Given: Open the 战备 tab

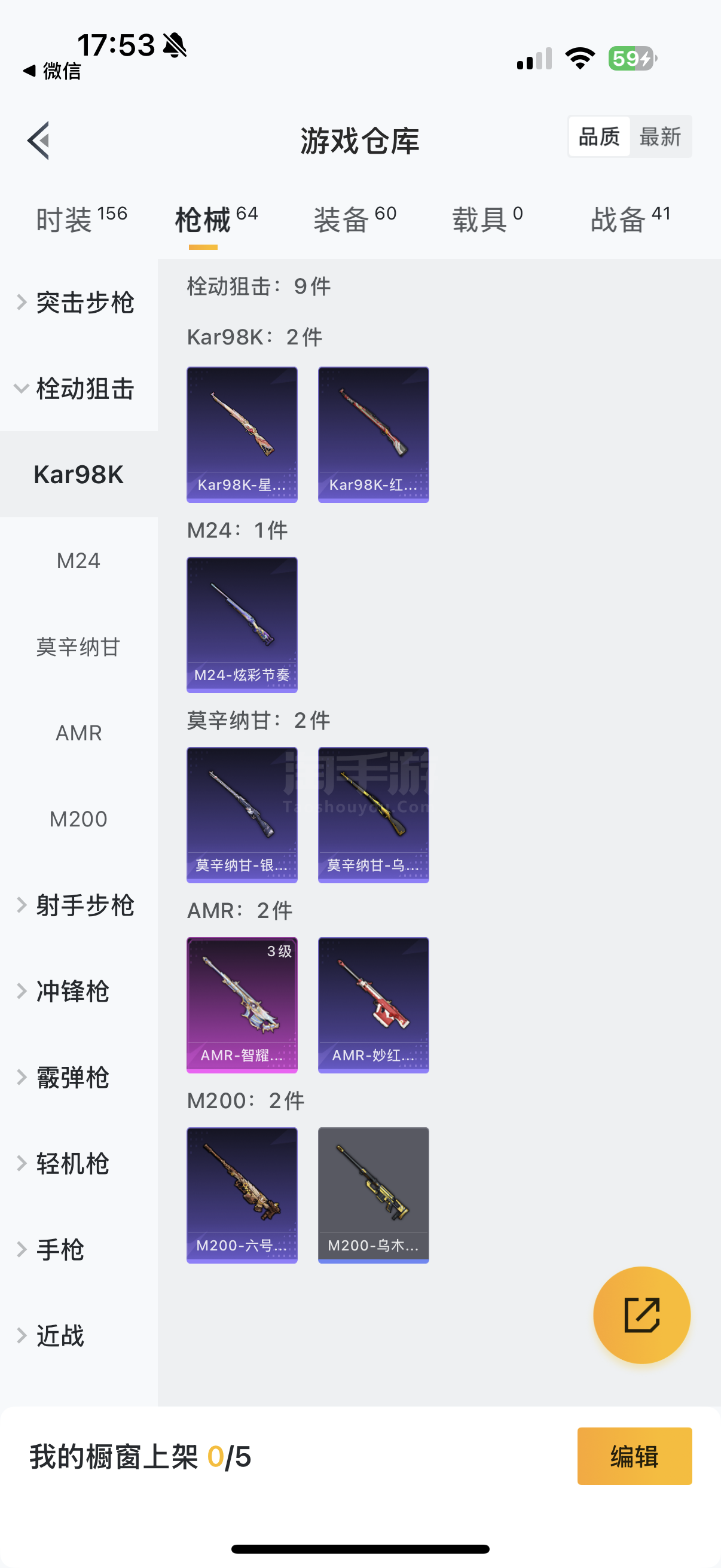Looking at the screenshot, I should pos(630,219).
